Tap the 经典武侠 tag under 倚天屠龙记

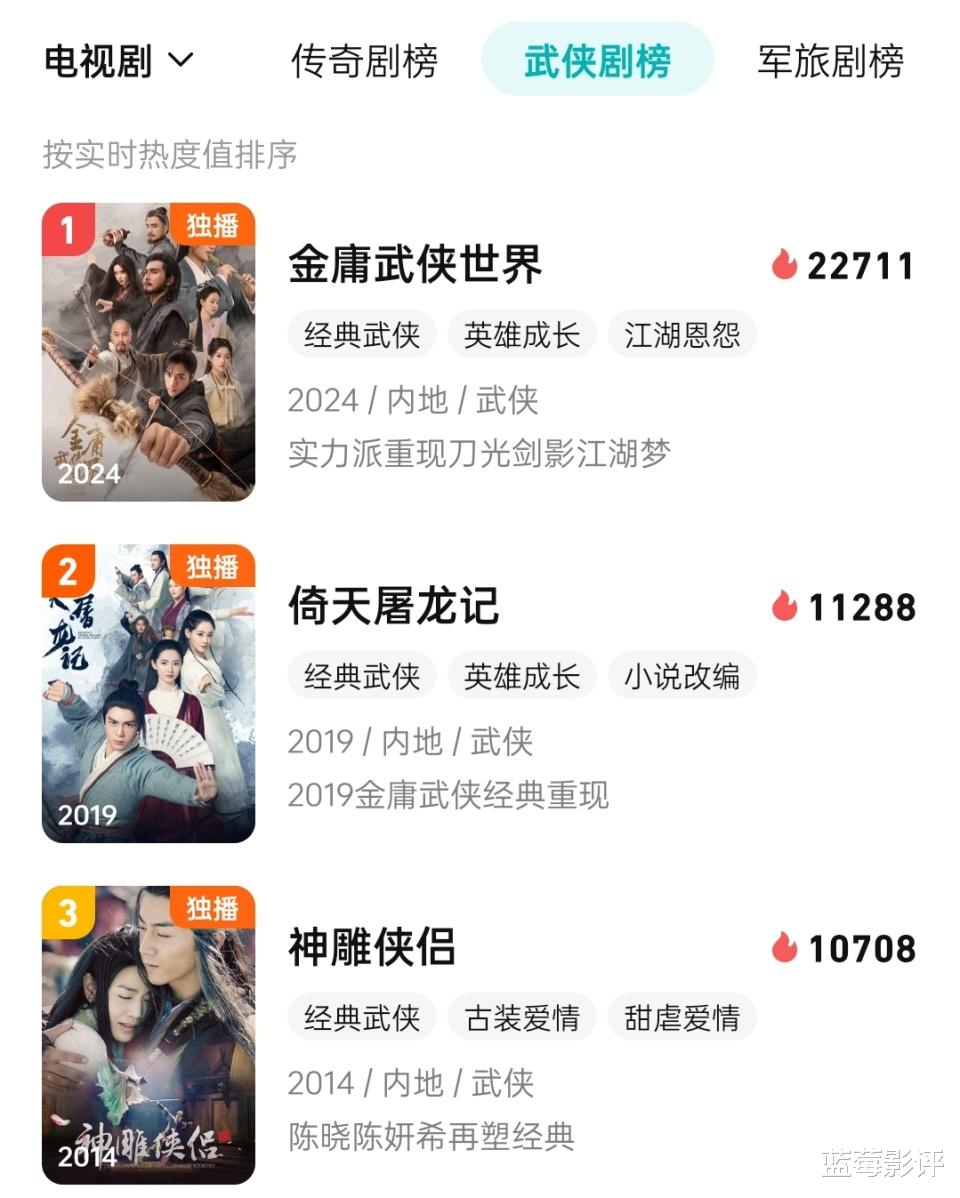coord(362,676)
